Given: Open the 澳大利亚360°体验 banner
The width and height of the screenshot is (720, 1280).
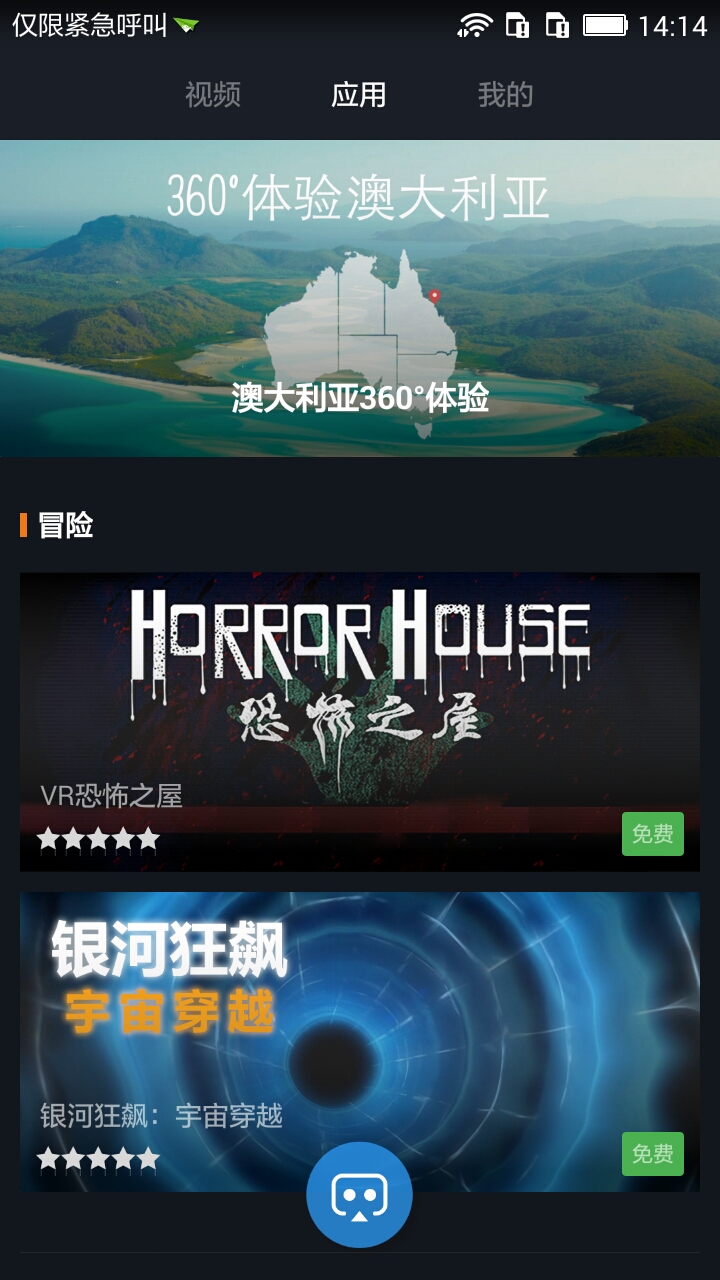Looking at the screenshot, I should [360, 298].
